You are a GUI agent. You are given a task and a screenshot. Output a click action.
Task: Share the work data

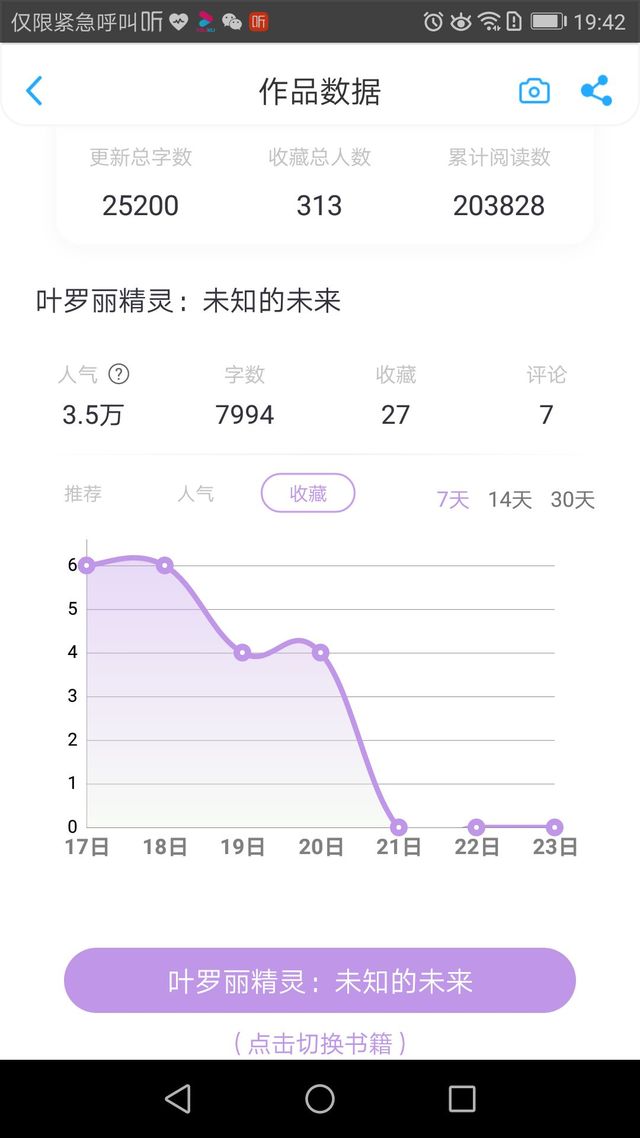(596, 91)
